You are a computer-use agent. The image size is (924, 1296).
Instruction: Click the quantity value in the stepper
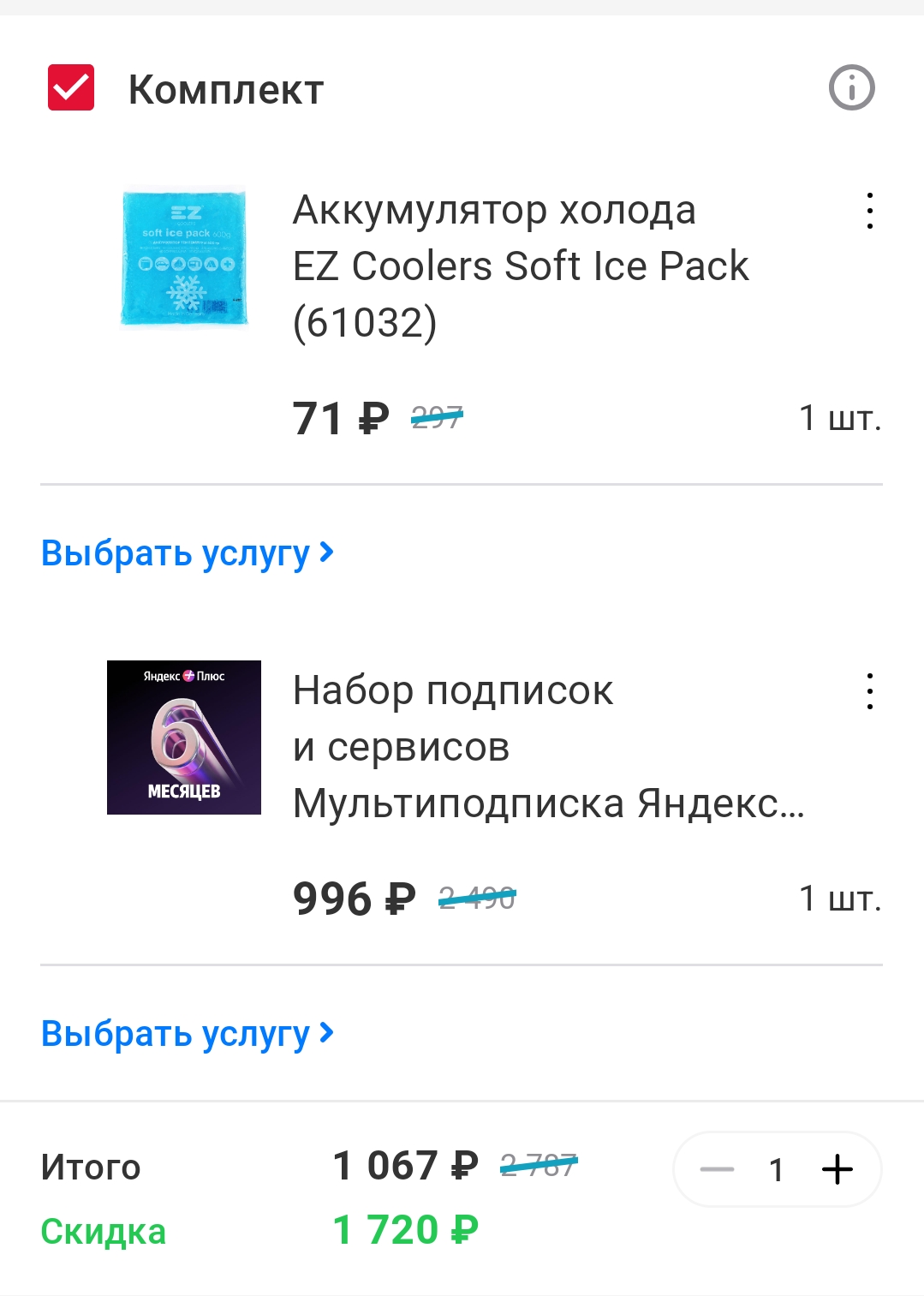776,1168
